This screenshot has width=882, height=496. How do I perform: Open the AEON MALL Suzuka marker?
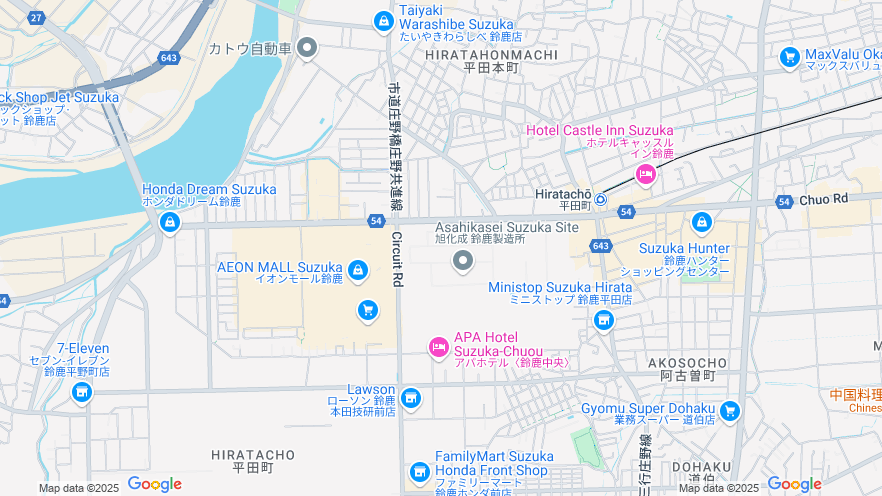(358, 270)
